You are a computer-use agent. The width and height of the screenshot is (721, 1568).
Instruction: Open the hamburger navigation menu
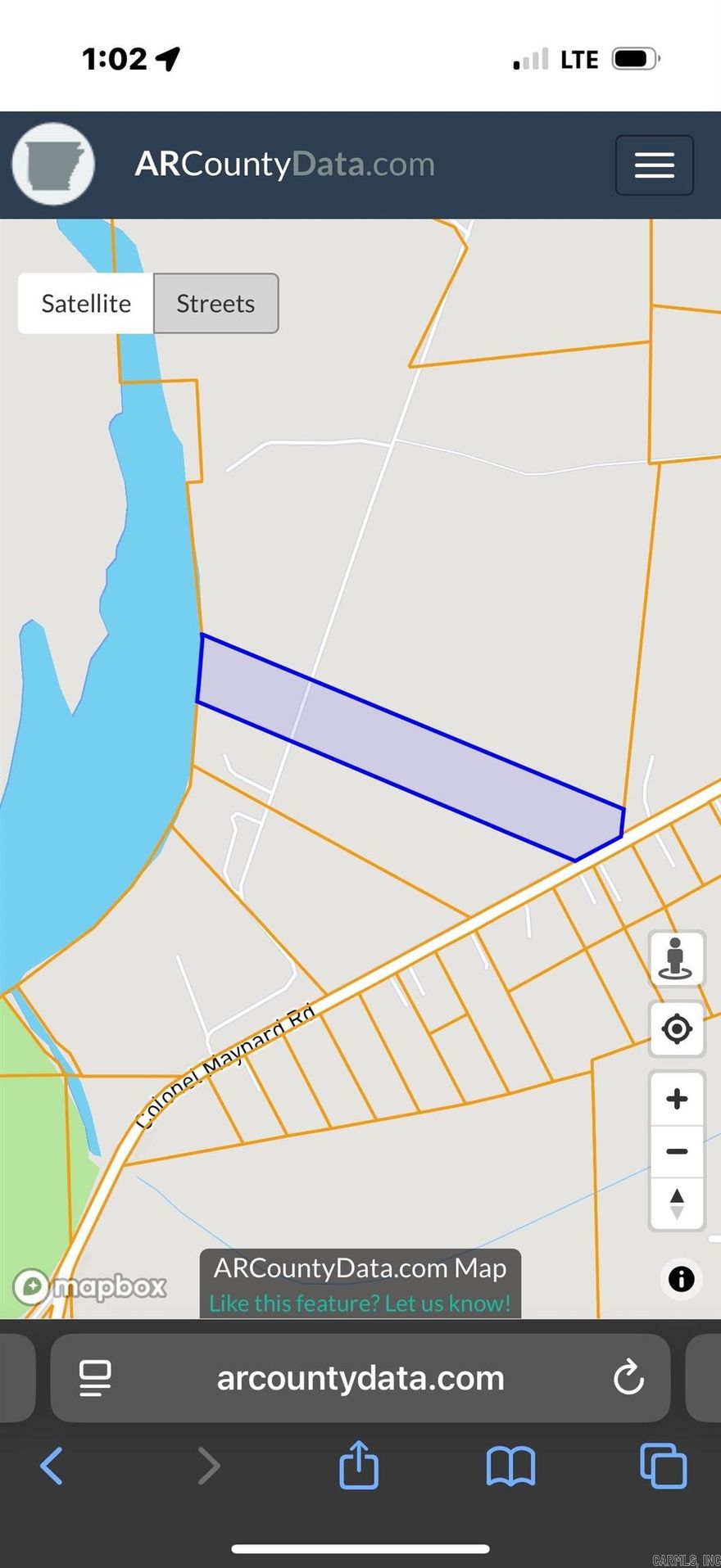click(654, 165)
